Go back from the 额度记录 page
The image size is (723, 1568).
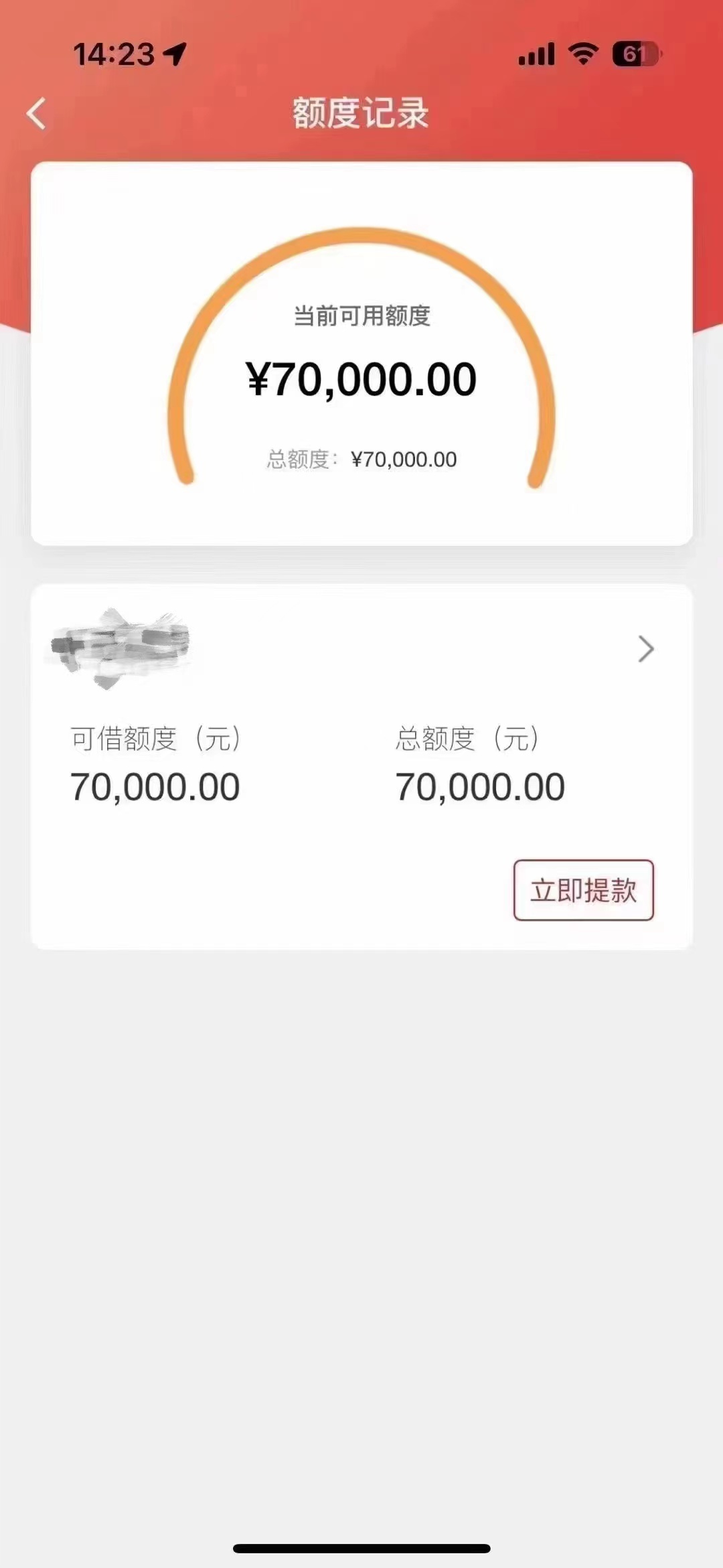click(x=37, y=114)
